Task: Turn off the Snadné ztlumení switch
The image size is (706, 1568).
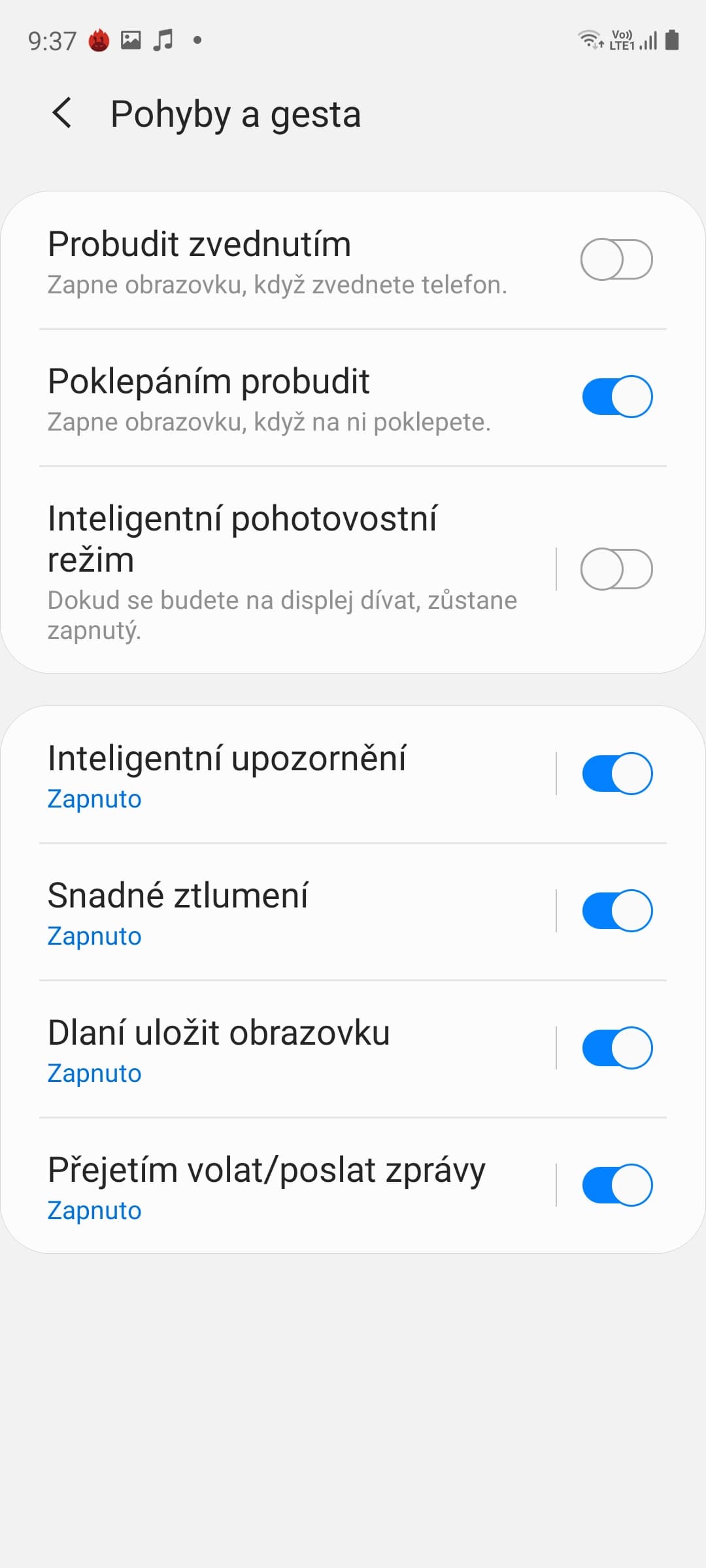Action: [616, 911]
